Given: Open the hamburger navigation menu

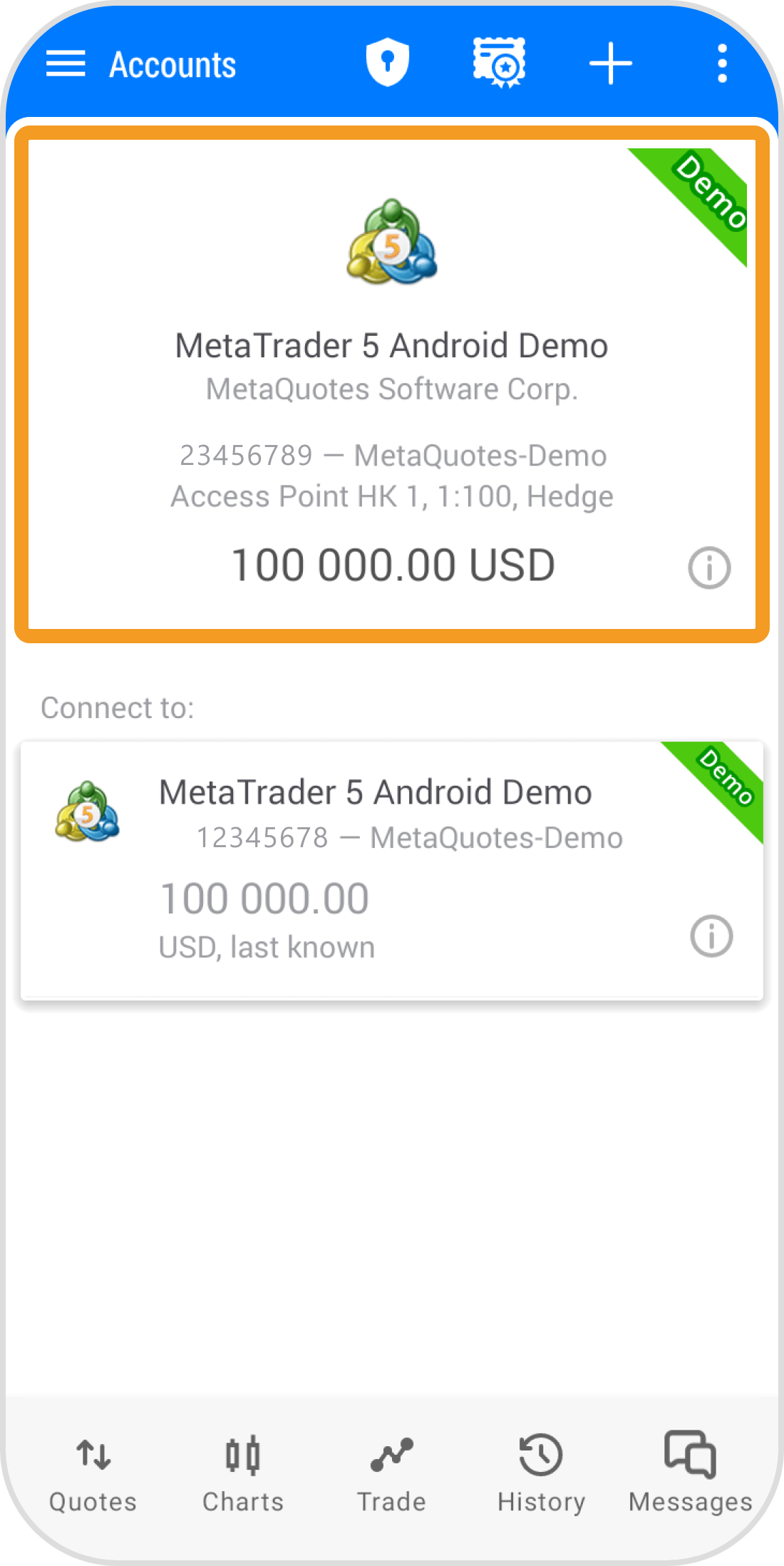Looking at the screenshot, I should pyautogui.click(x=66, y=64).
